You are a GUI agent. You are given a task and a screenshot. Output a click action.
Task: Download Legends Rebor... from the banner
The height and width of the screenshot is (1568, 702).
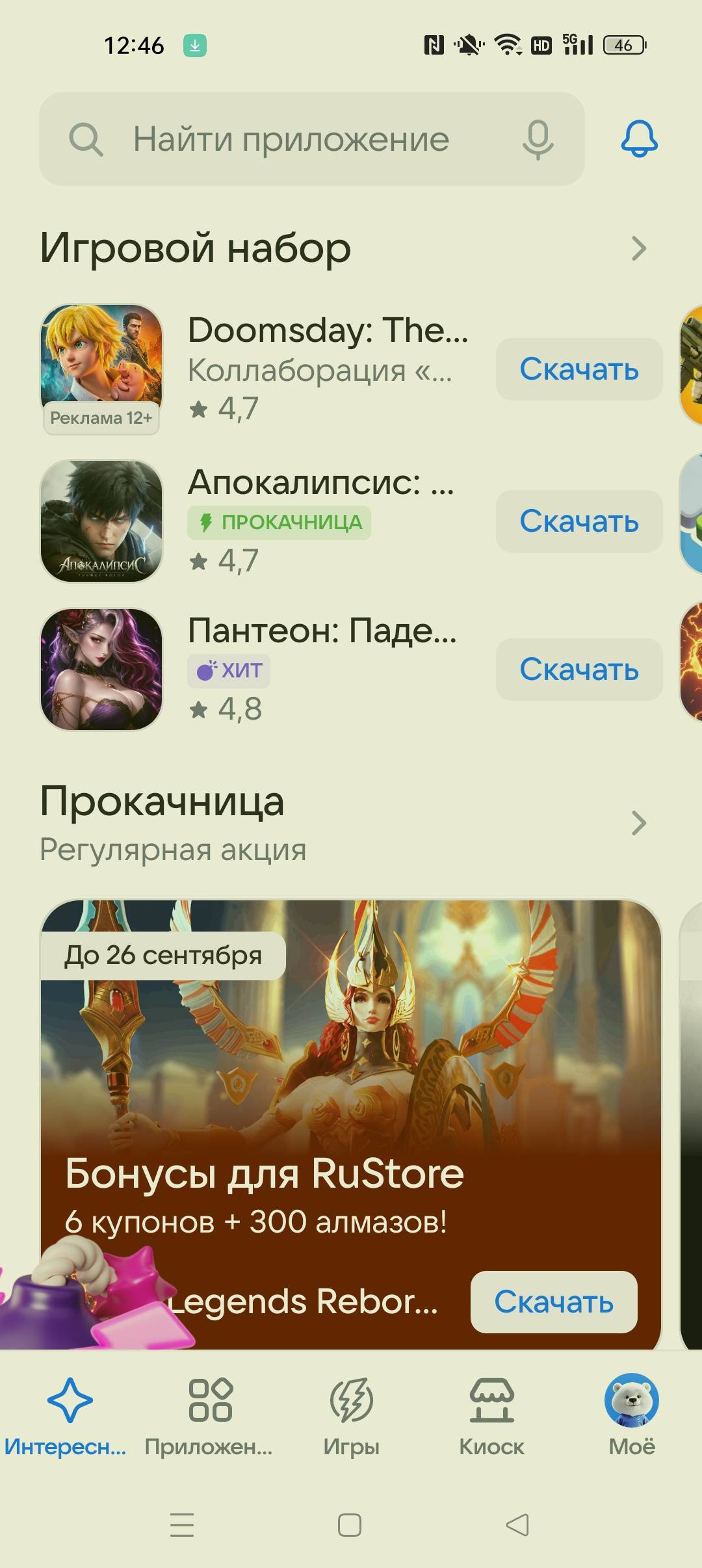(554, 1302)
